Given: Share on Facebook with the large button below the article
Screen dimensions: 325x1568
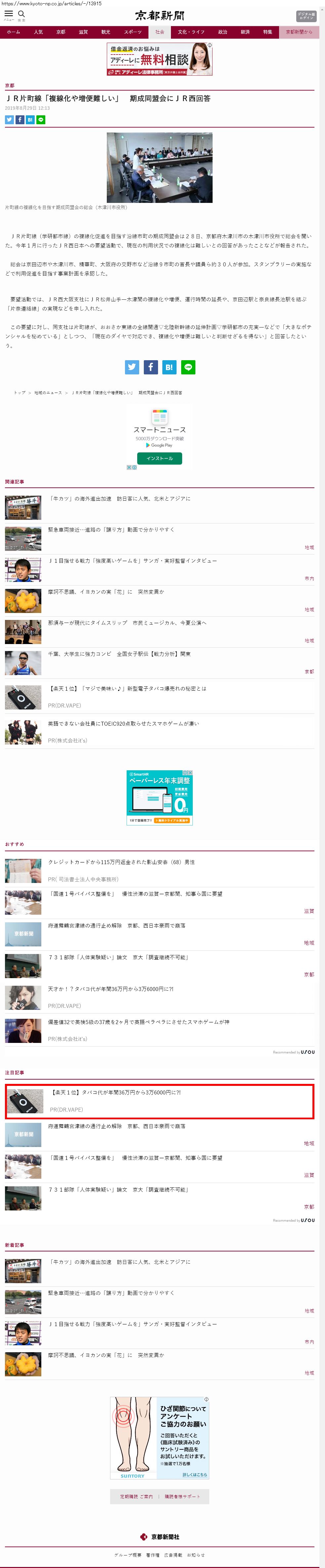Looking at the screenshot, I should coord(150,367).
